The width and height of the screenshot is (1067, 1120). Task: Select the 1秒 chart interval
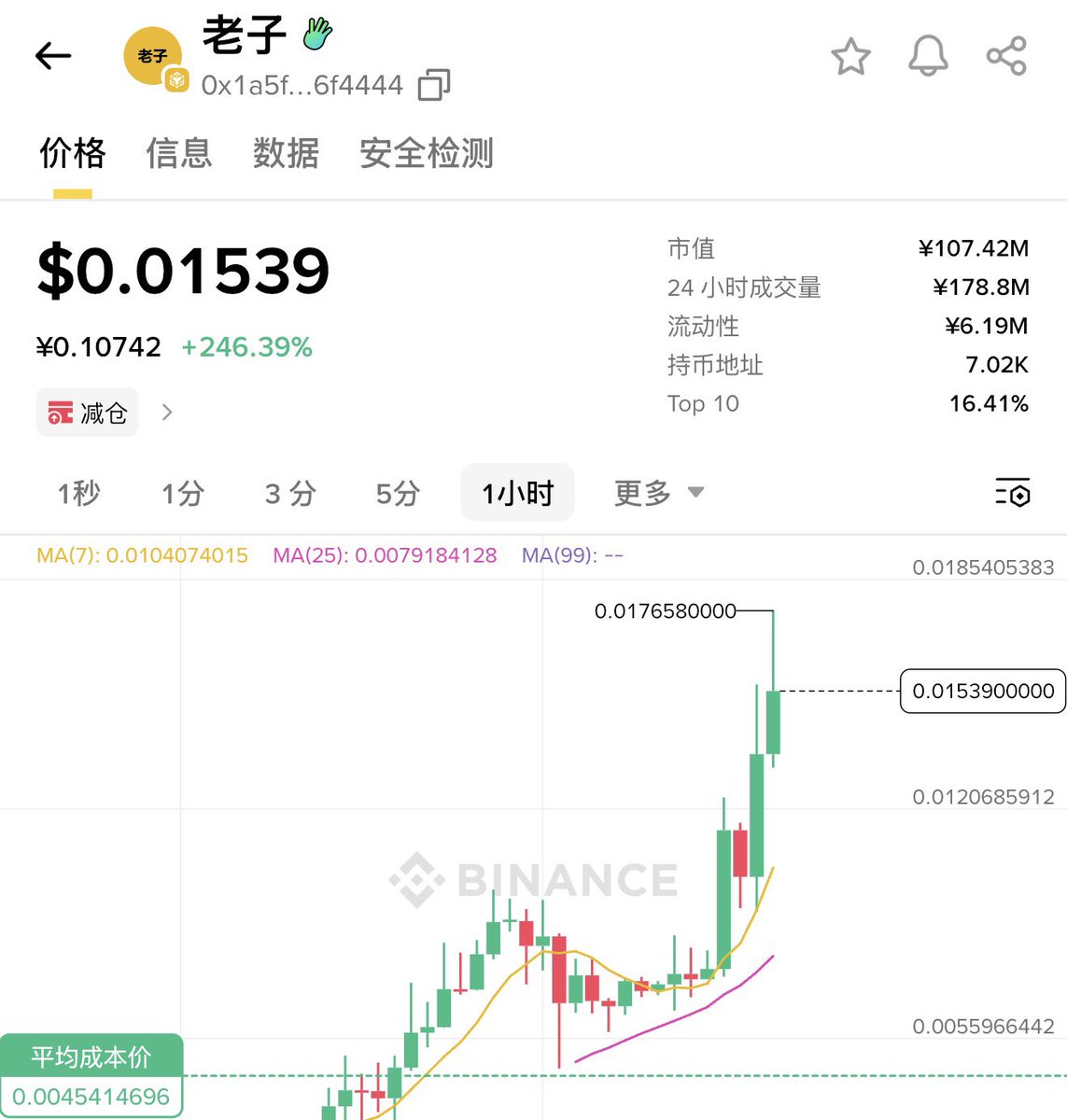point(78,493)
